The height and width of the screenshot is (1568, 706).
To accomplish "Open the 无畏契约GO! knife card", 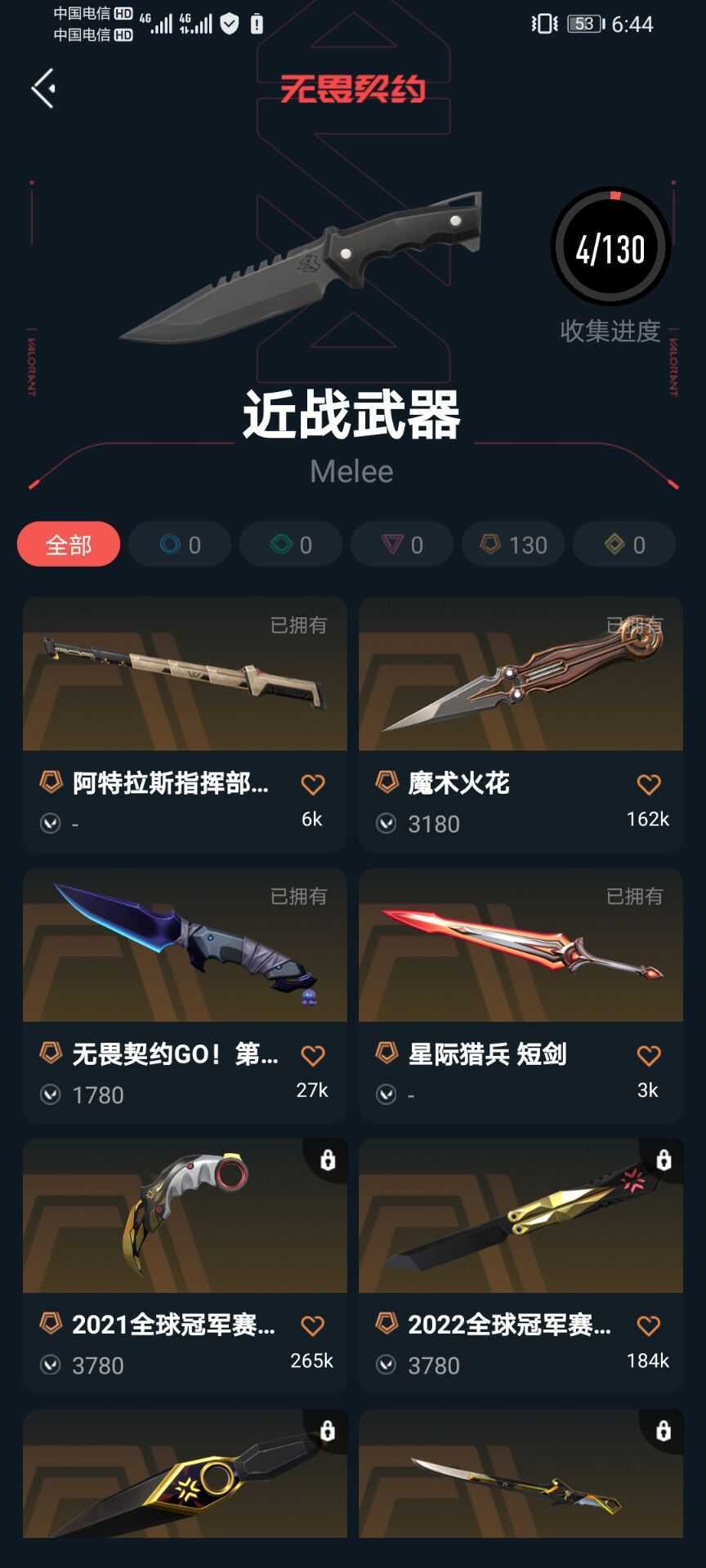I will [185, 946].
